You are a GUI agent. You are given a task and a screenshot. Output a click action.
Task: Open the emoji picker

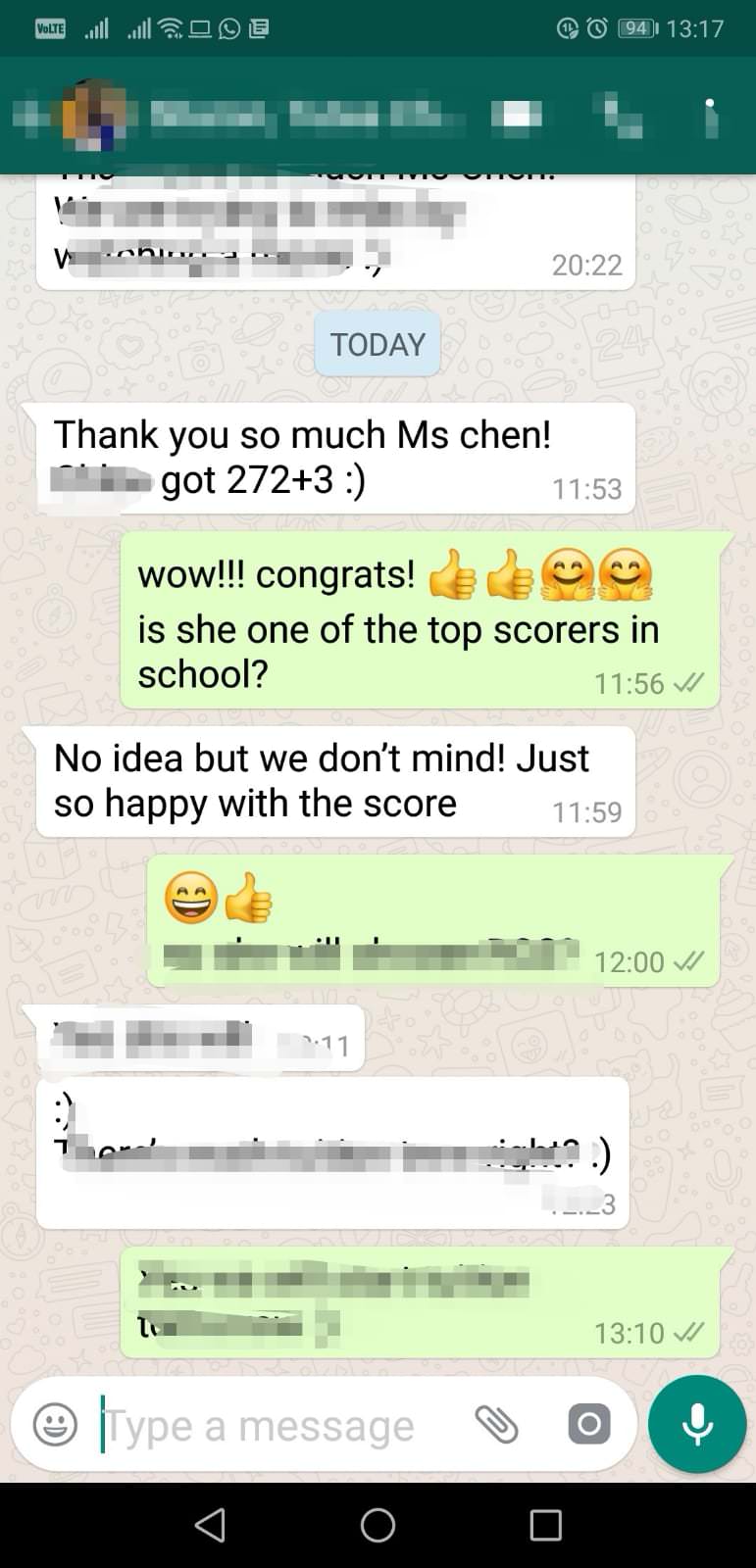(x=55, y=1424)
